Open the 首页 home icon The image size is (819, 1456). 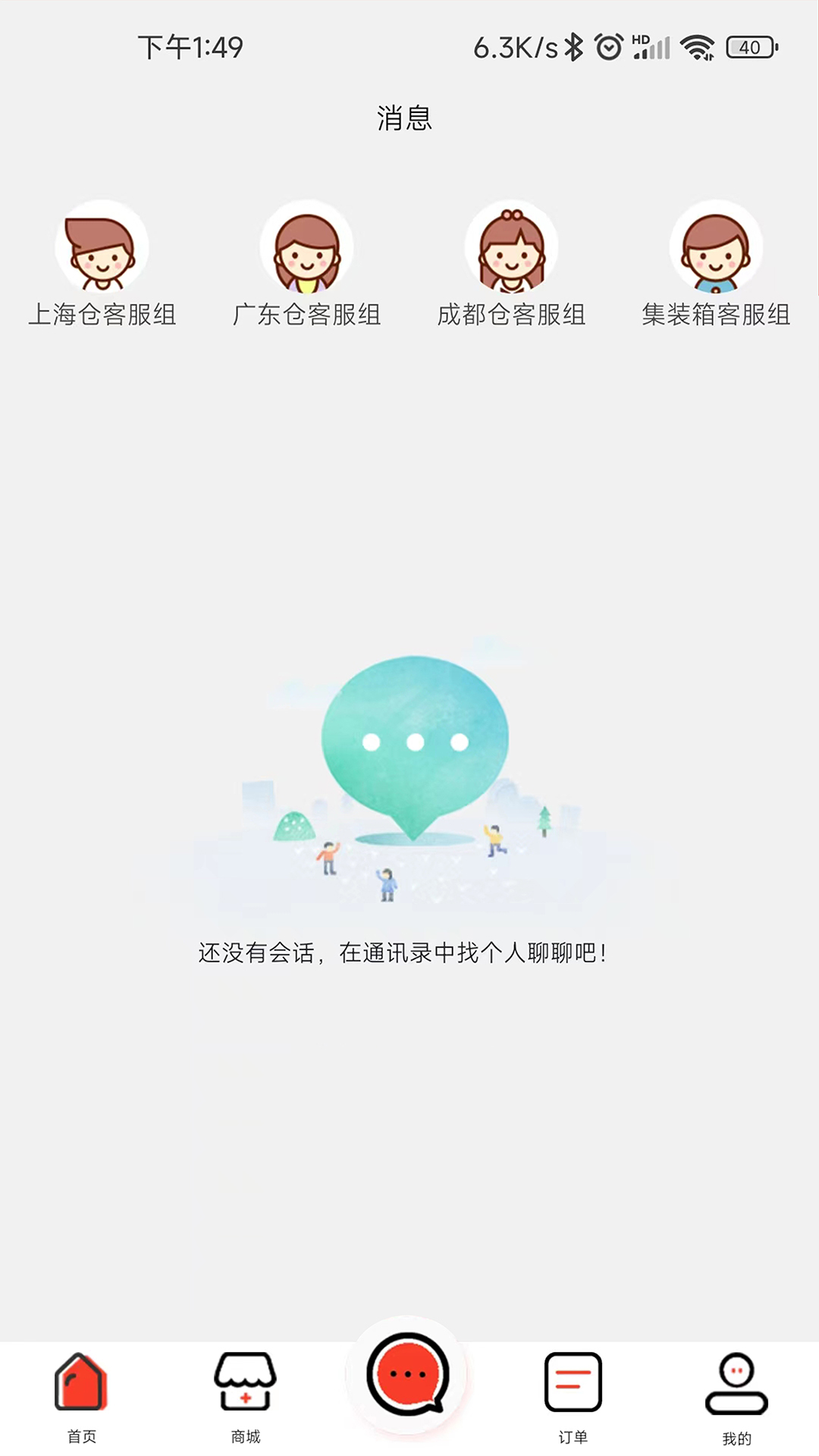click(x=81, y=1382)
